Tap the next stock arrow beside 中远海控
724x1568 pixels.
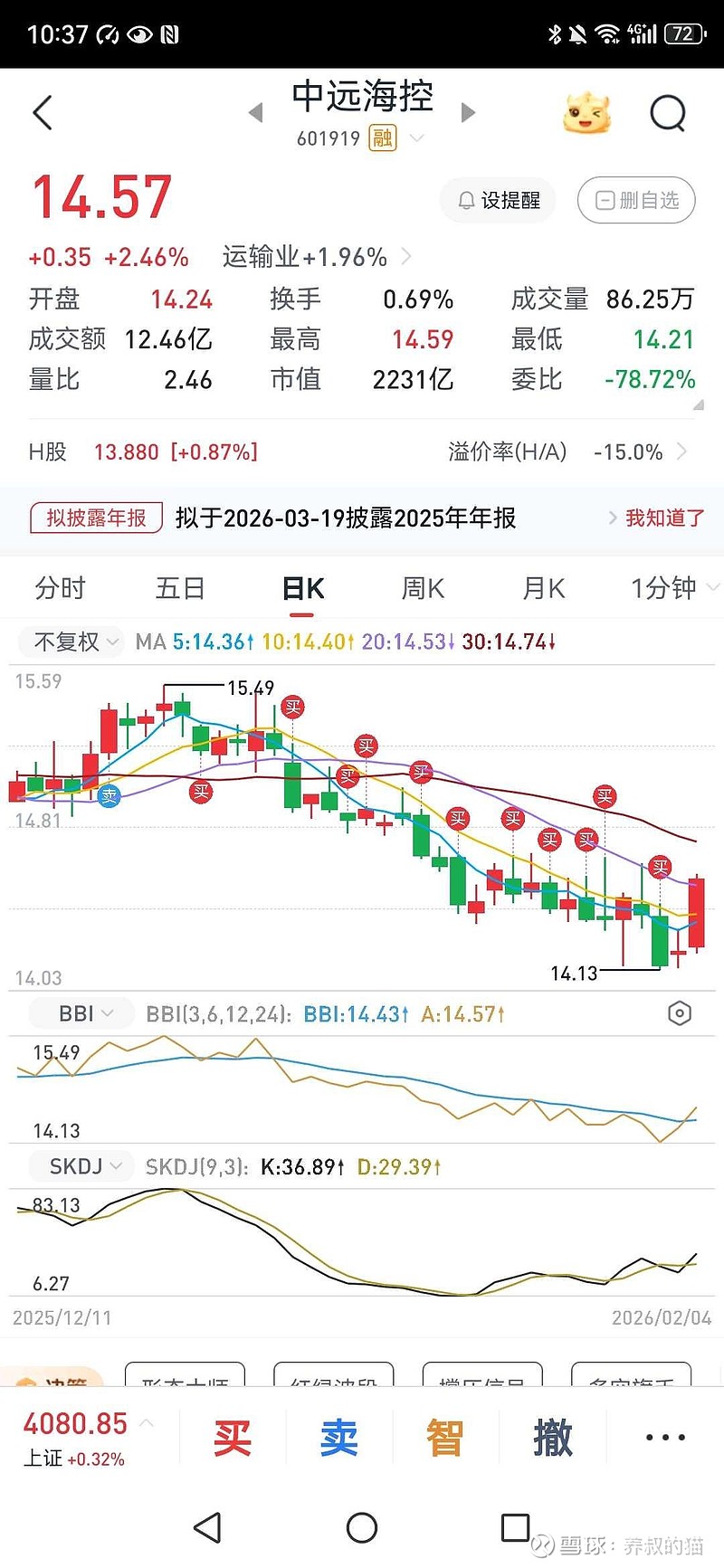click(467, 112)
